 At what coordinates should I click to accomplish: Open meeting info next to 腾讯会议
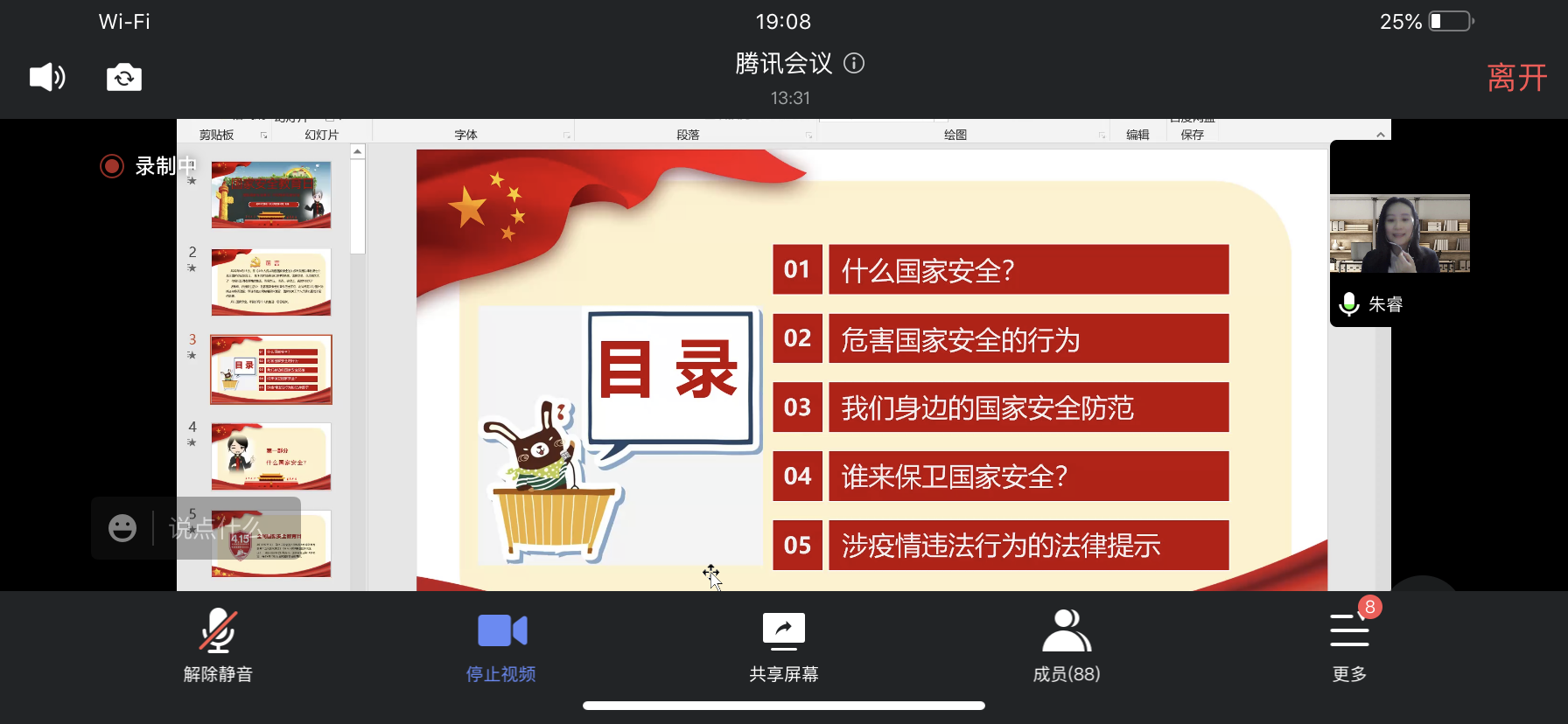(854, 63)
